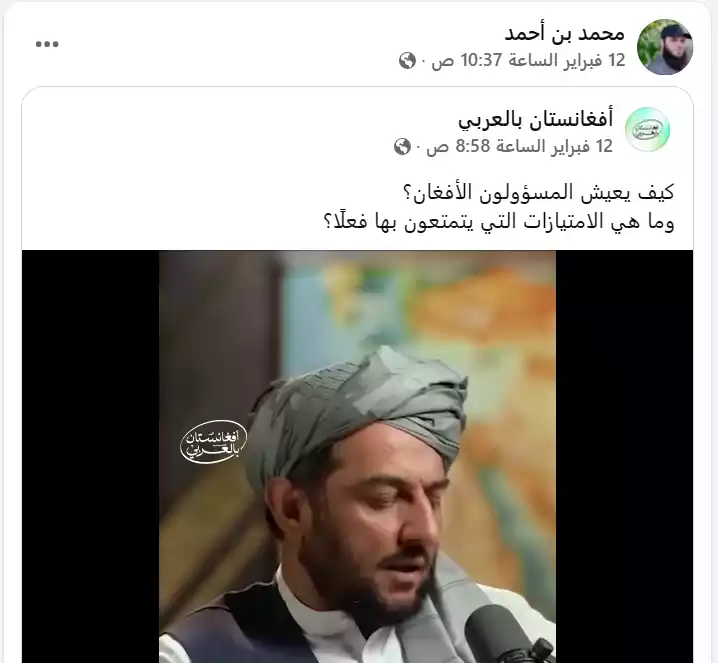Open the post options three-dot menu
Screen dimensions: 718x663
(47, 45)
